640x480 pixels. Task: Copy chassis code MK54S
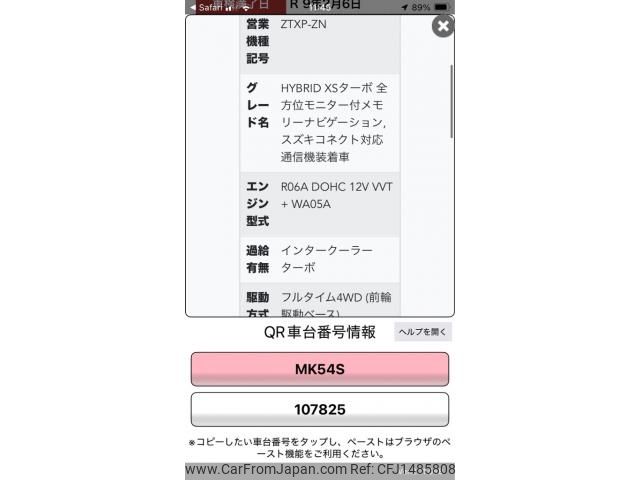coord(319,369)
